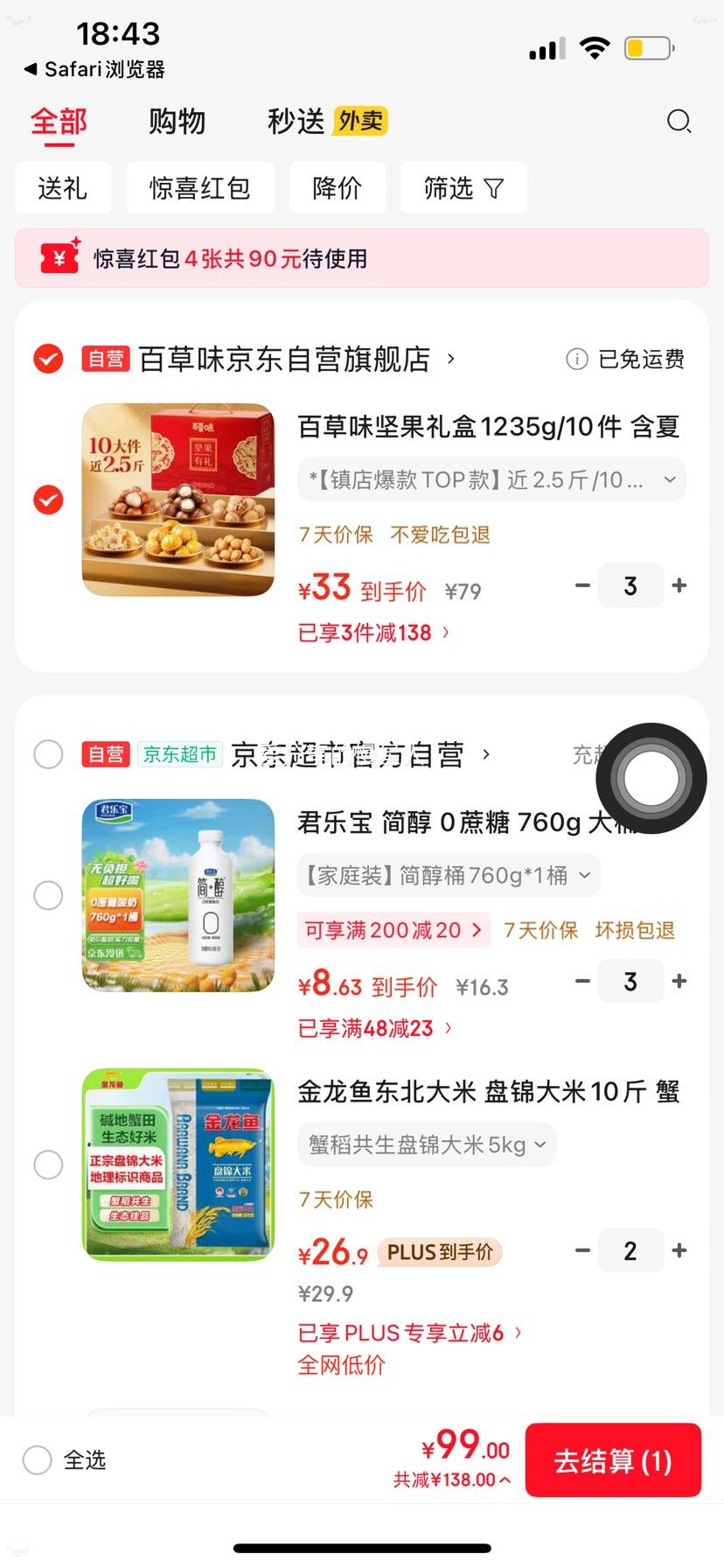724x1568 pixels.
Task: Switch to the 购物 tab
Action: [x=177, y=122]
